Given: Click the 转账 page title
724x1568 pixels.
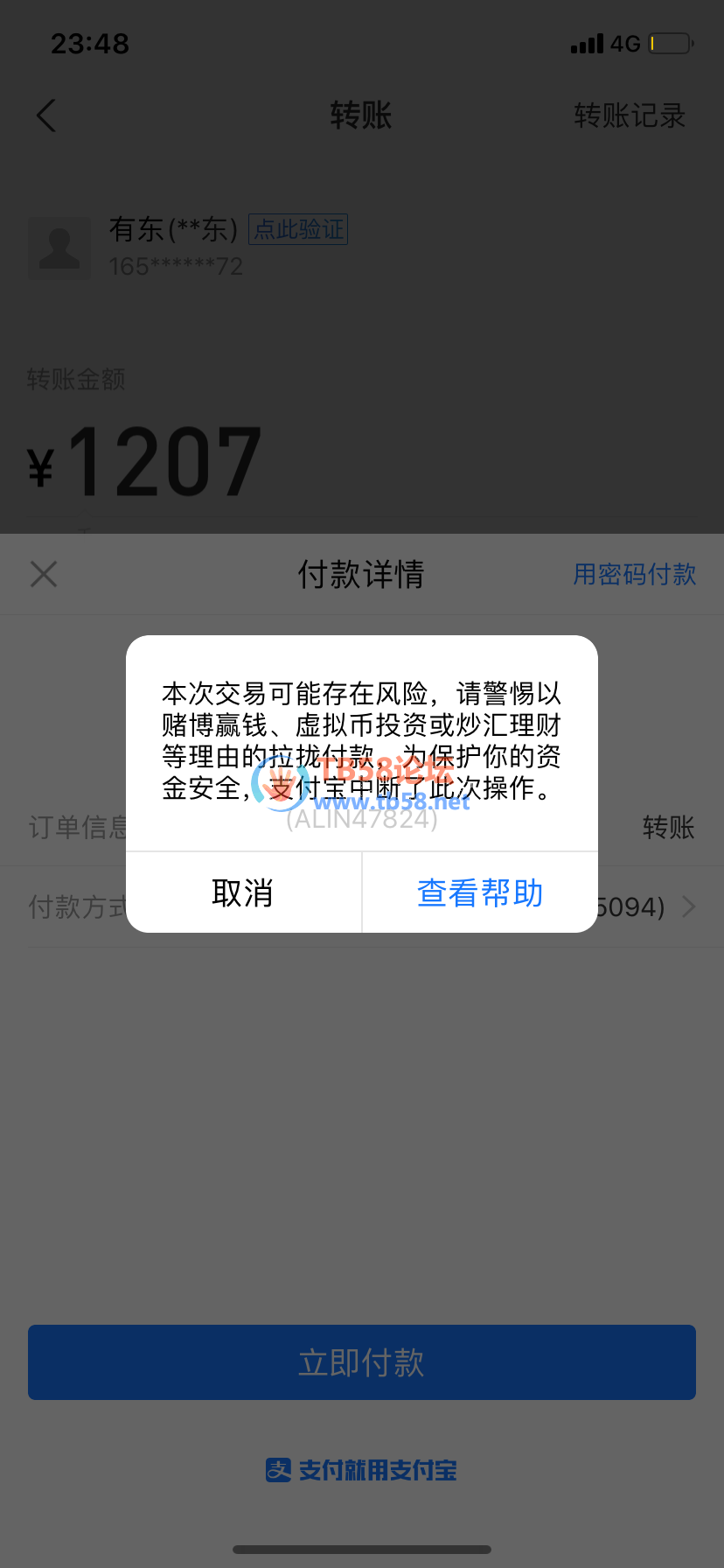Looking at the screenshot, I should pos(361,115).
